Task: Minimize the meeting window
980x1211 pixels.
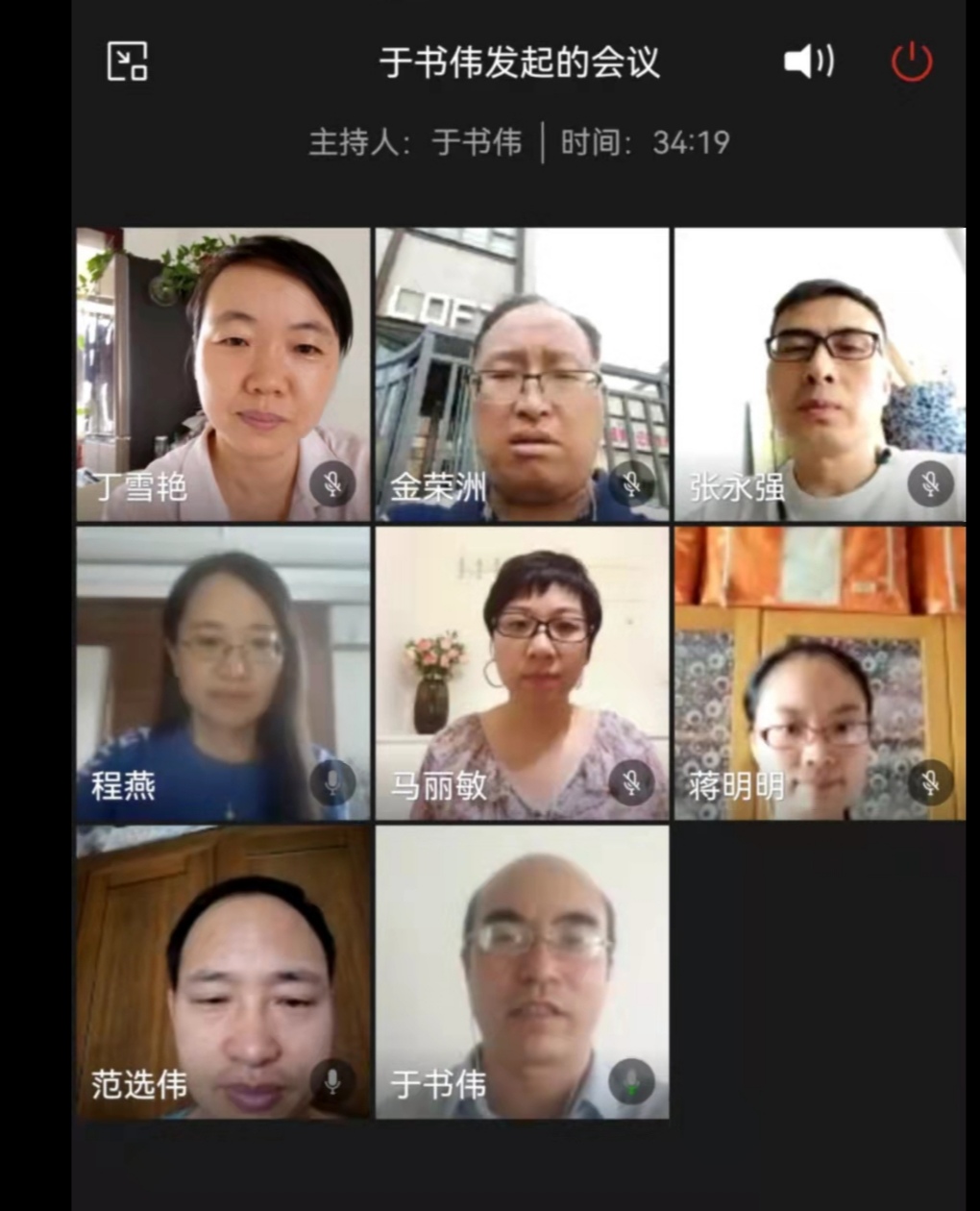Action: [x=127, y=62]
